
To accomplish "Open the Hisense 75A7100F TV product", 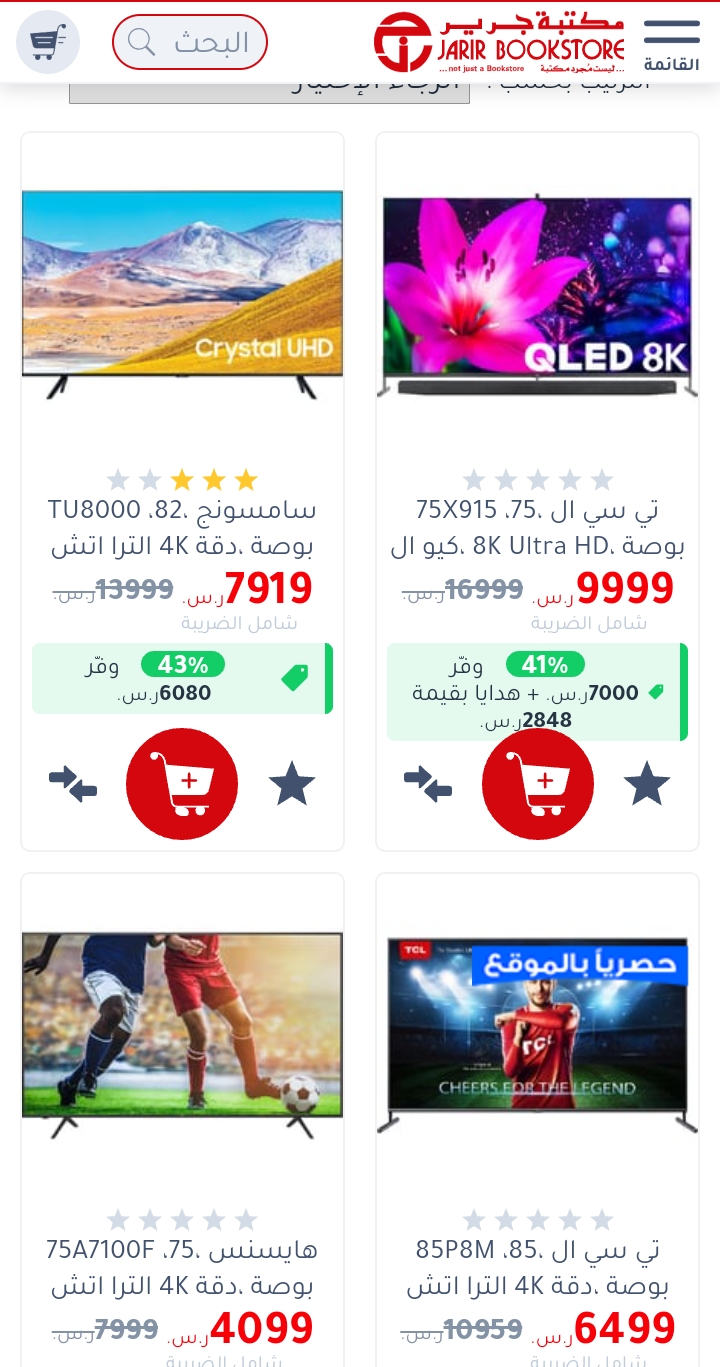I will click(182, 1035).
